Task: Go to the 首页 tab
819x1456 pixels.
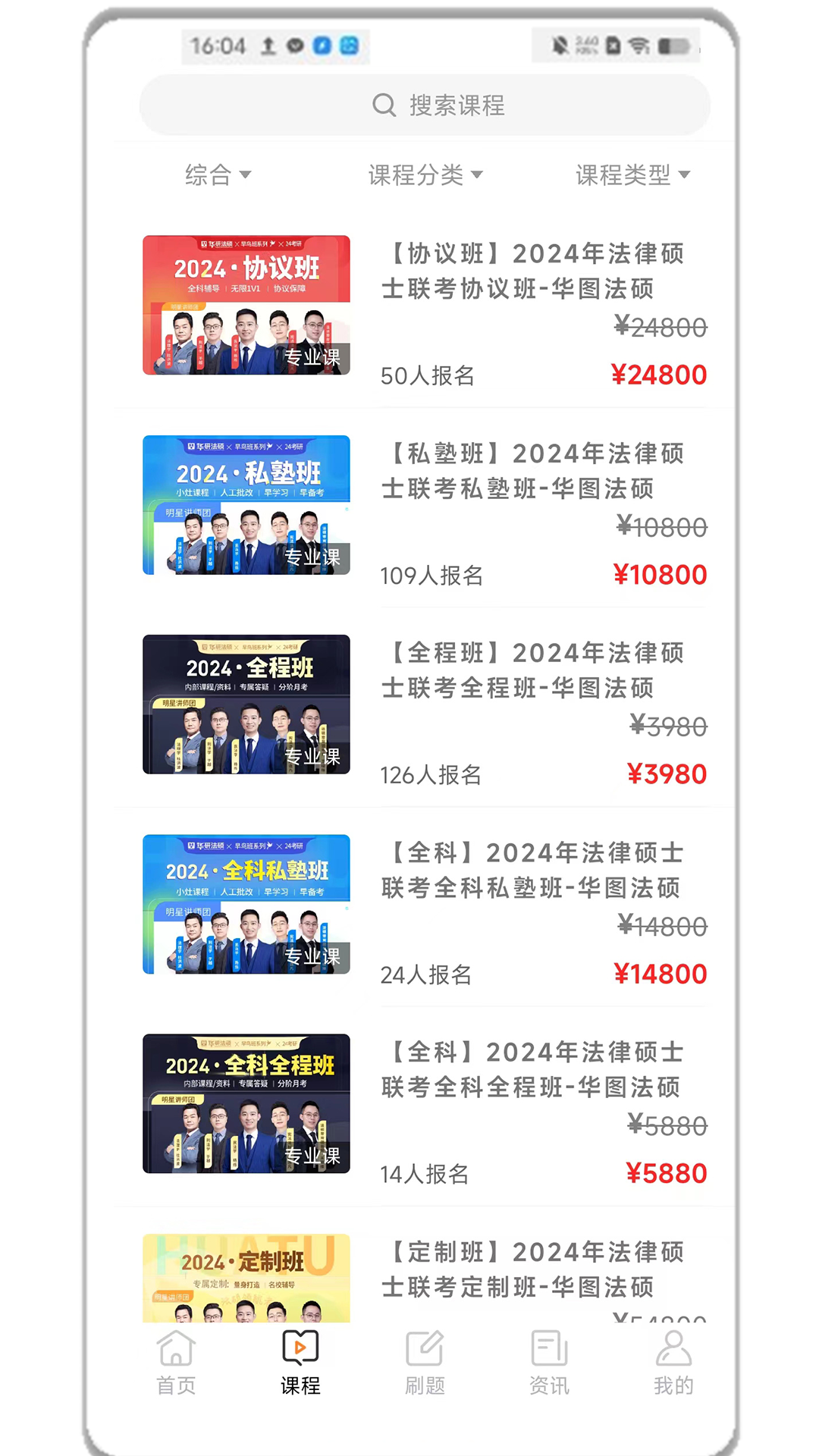Action: point(176,1363)
